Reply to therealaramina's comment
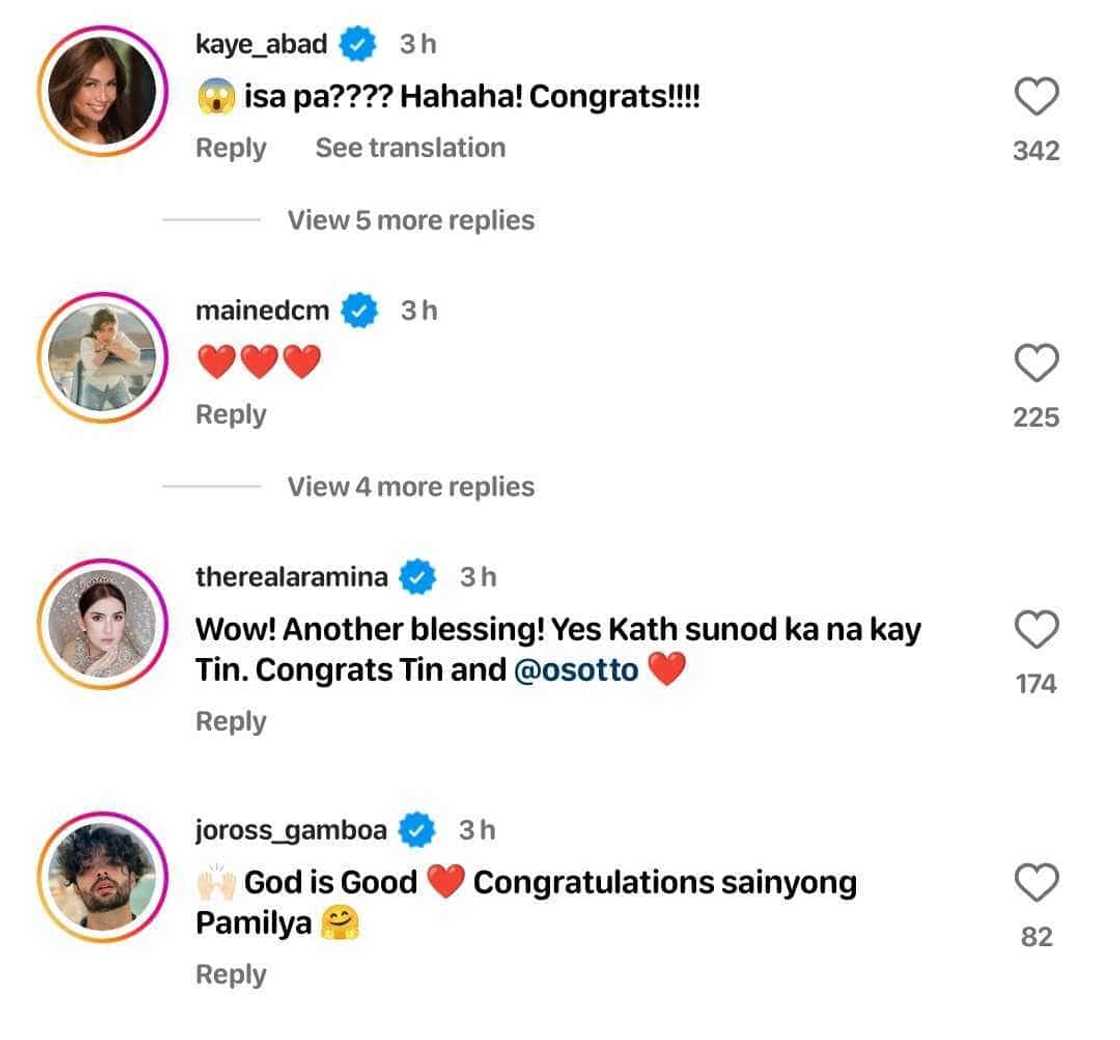Viewport: 1120px width, 1040px height. 231,721
